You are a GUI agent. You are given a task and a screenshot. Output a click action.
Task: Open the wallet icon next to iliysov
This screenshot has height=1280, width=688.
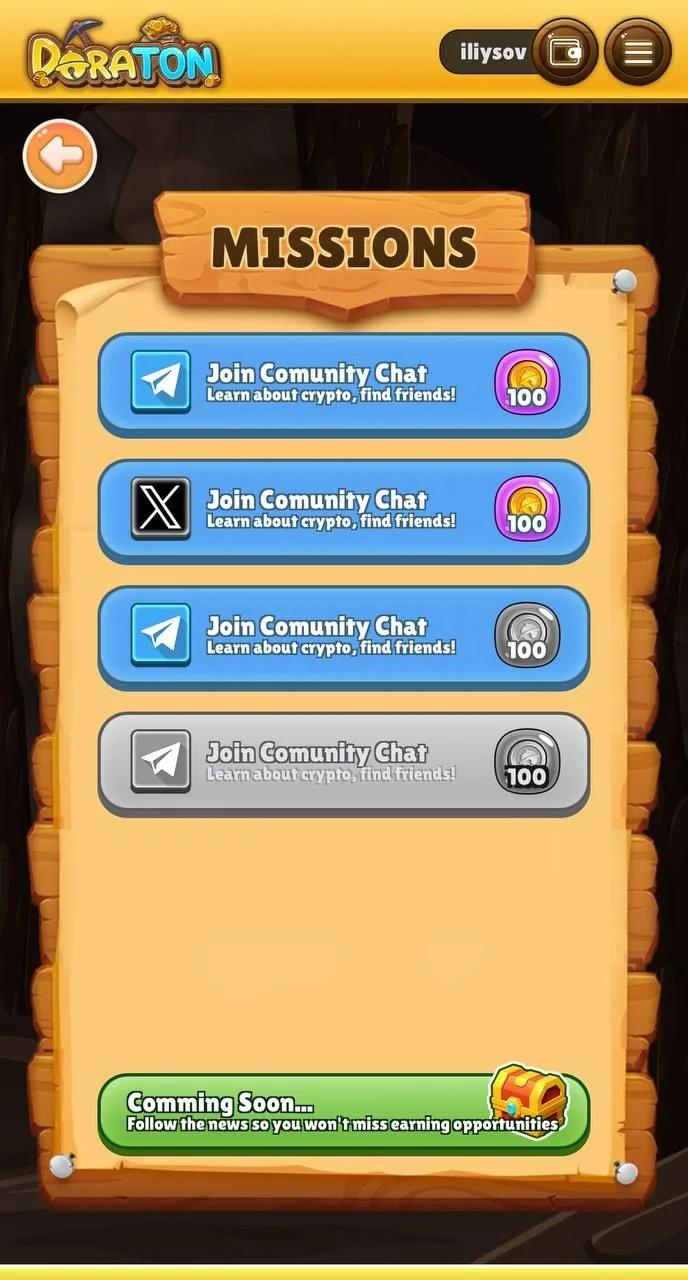[x=565, y=51]
